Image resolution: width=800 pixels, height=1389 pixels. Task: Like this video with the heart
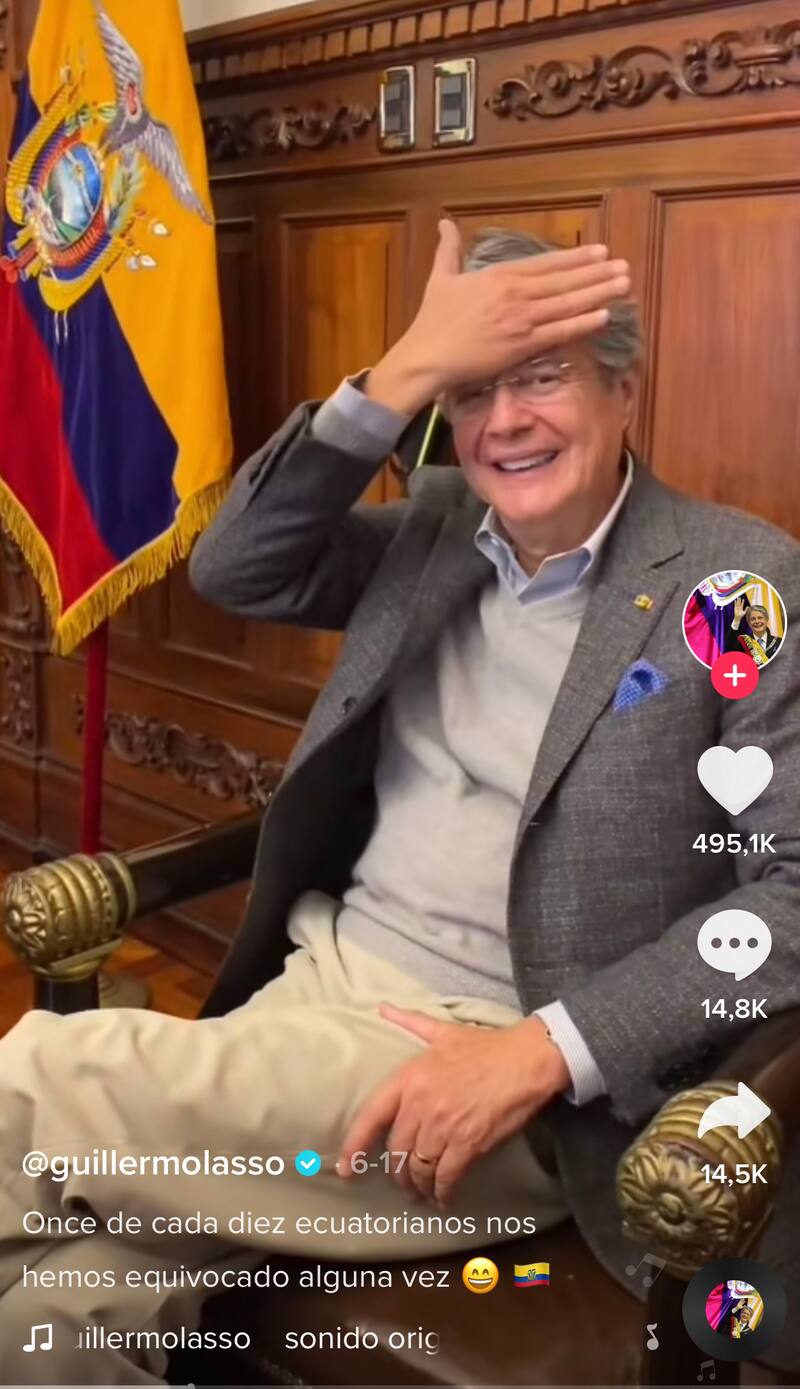point(734,779)
